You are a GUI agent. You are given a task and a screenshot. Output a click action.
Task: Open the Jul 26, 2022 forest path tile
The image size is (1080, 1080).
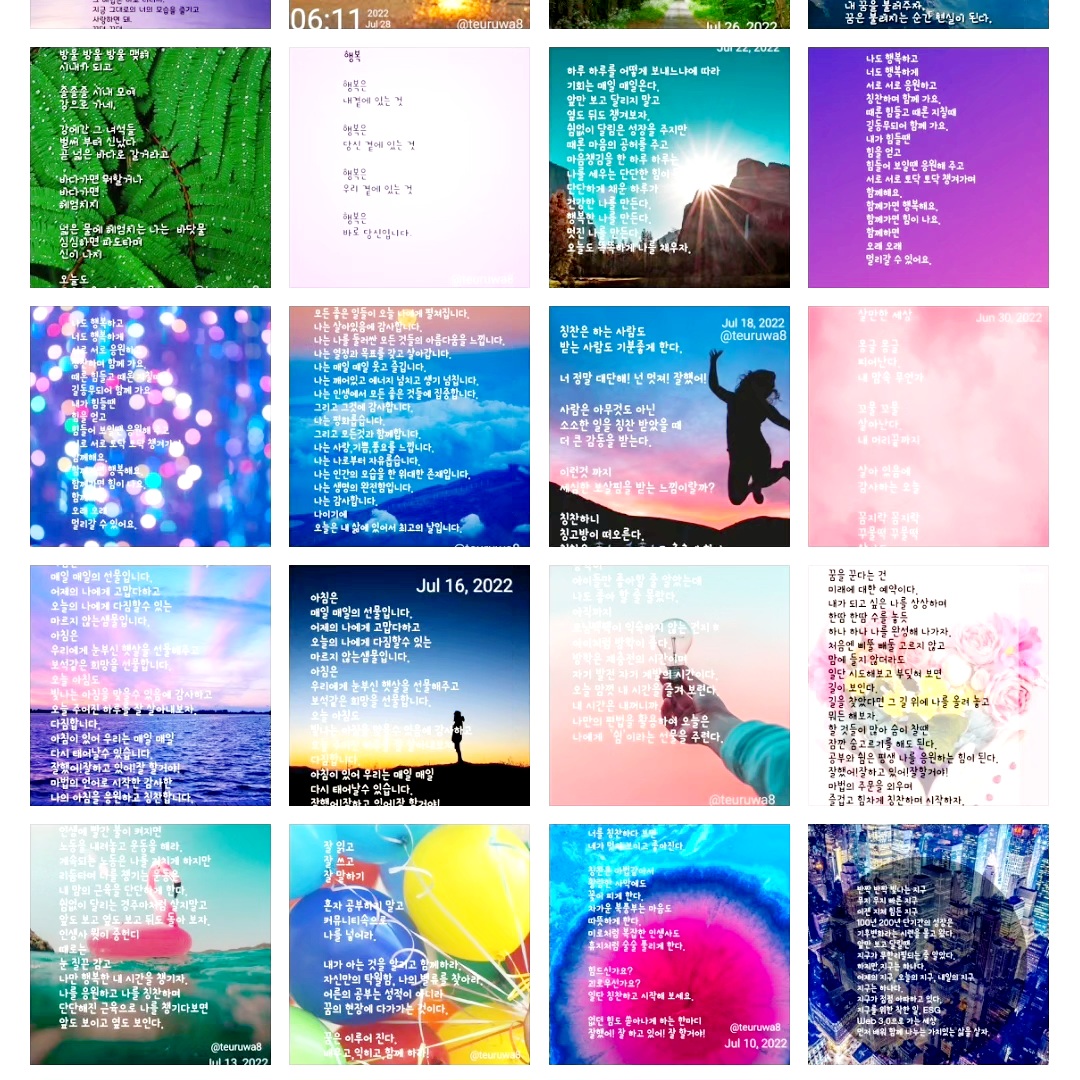[x=669, y=14]
